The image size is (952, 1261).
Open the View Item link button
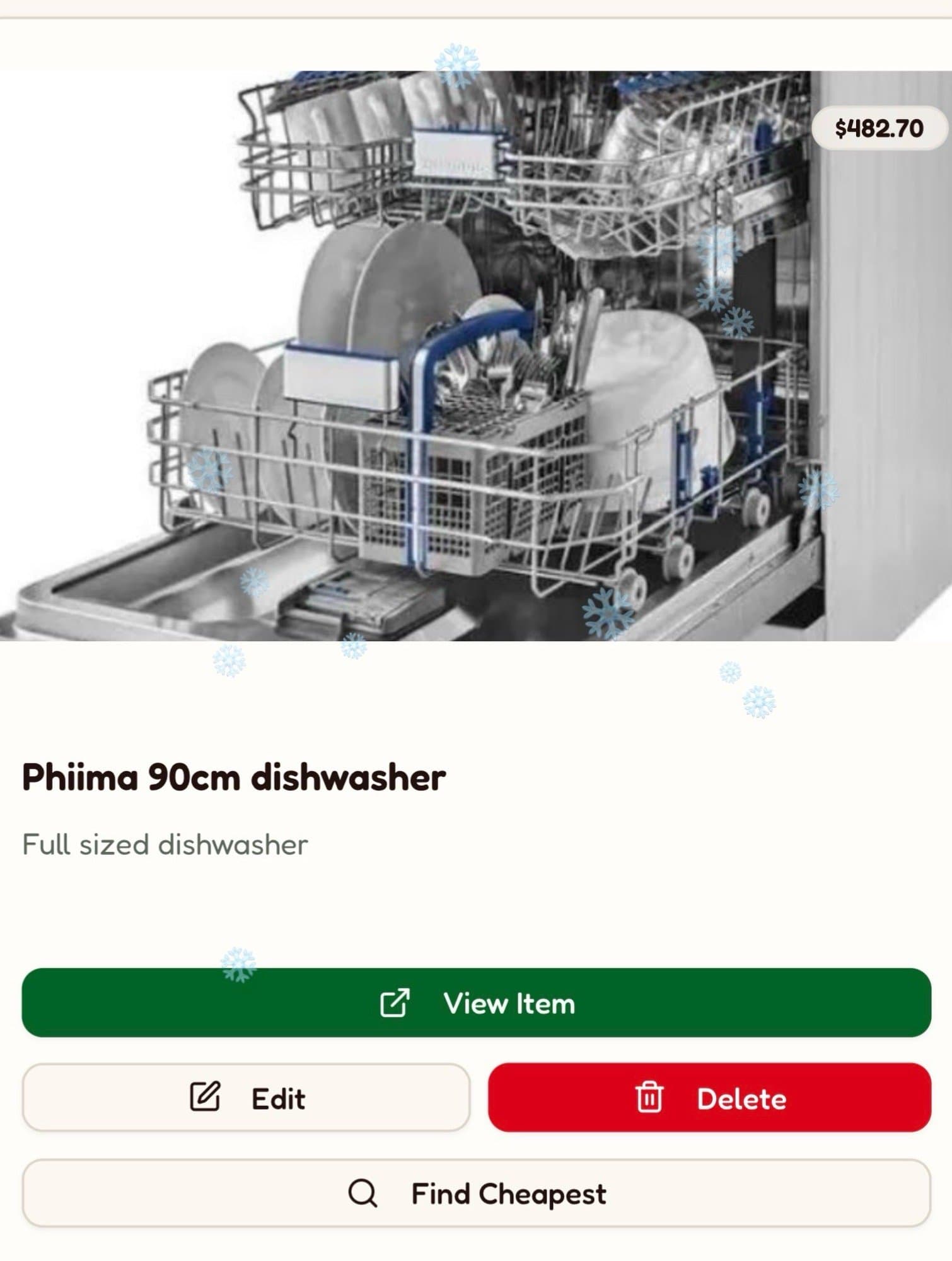(x=476, y=1003)
